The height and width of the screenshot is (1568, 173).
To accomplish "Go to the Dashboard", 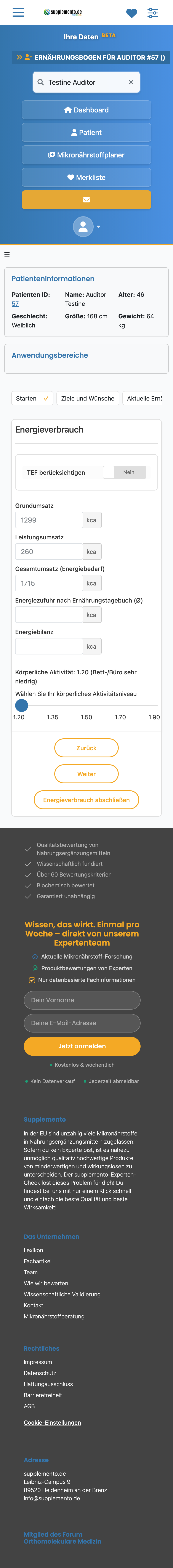I will 86,110.
